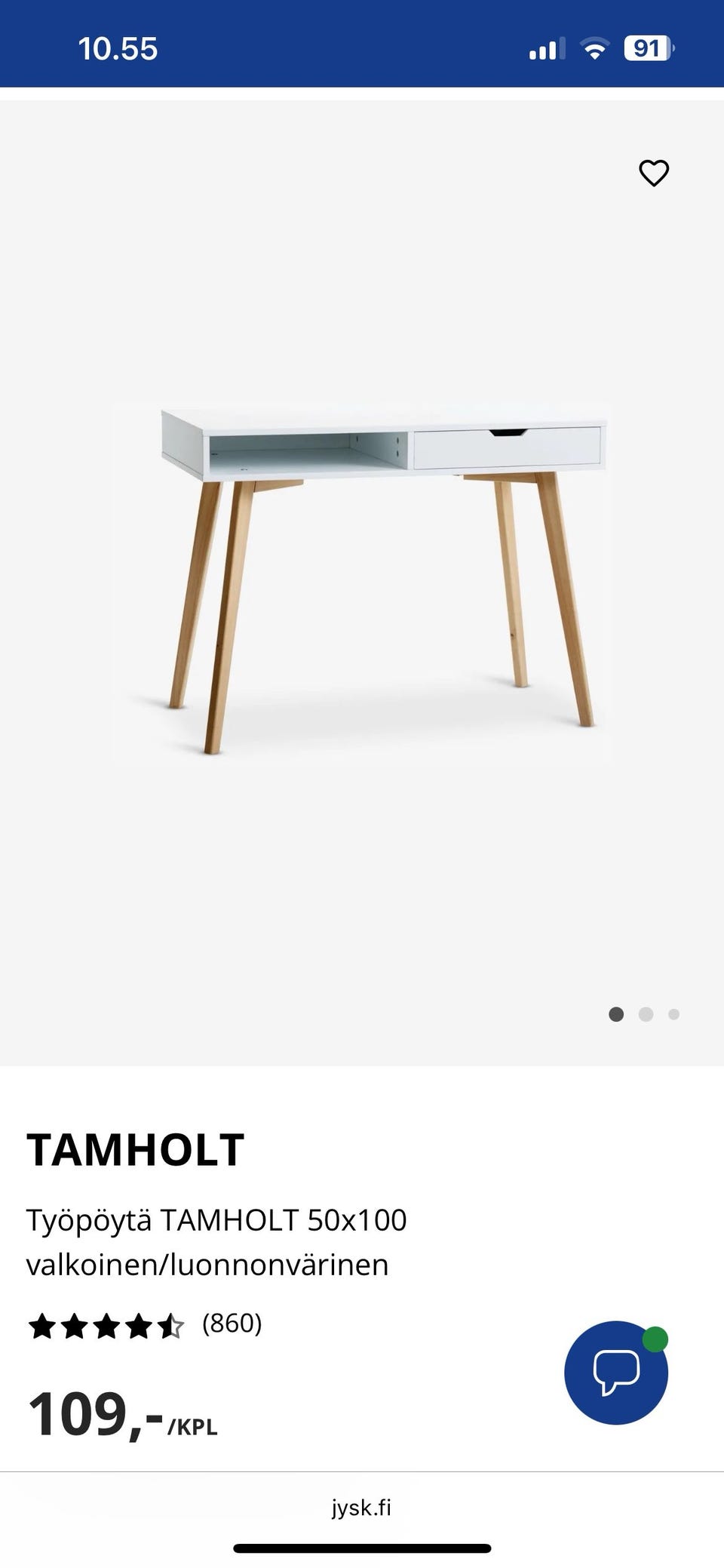Open the TAMHOLT desk product image

point(362,583)
